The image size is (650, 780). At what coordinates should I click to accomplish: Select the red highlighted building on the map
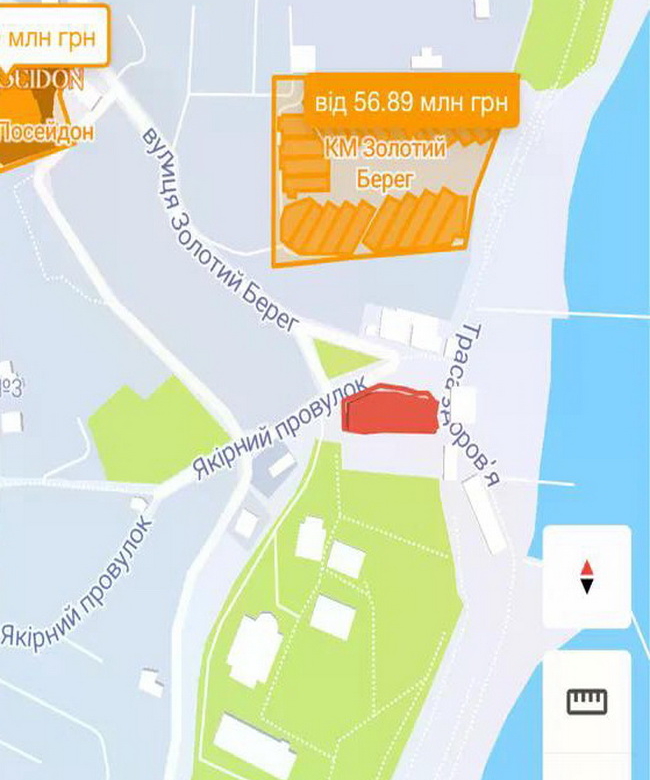pyautogui.click(x=391, y=412)
